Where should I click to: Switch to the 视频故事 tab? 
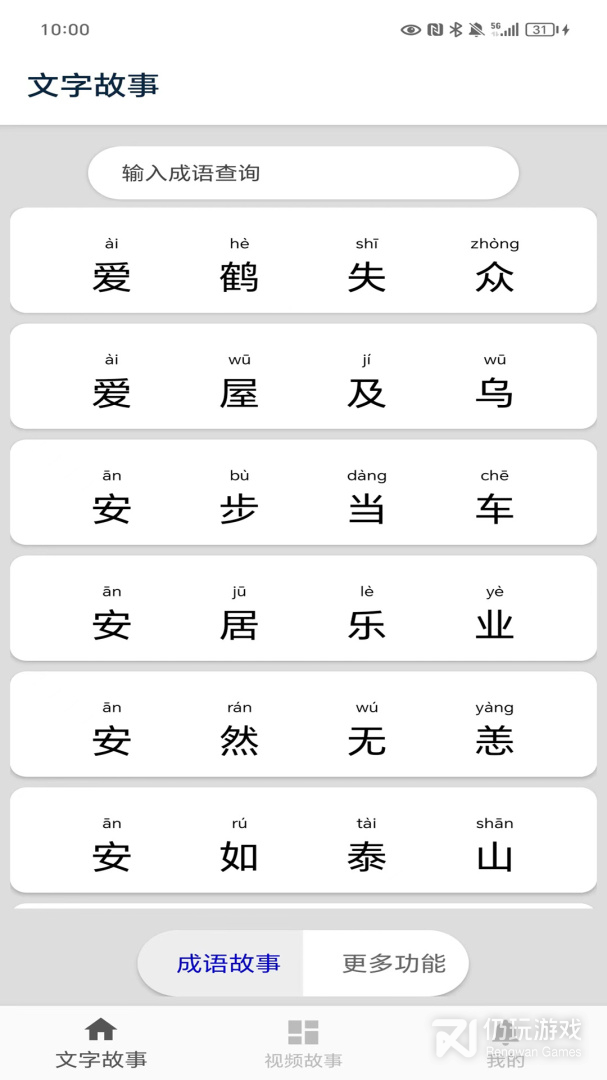303,1043
